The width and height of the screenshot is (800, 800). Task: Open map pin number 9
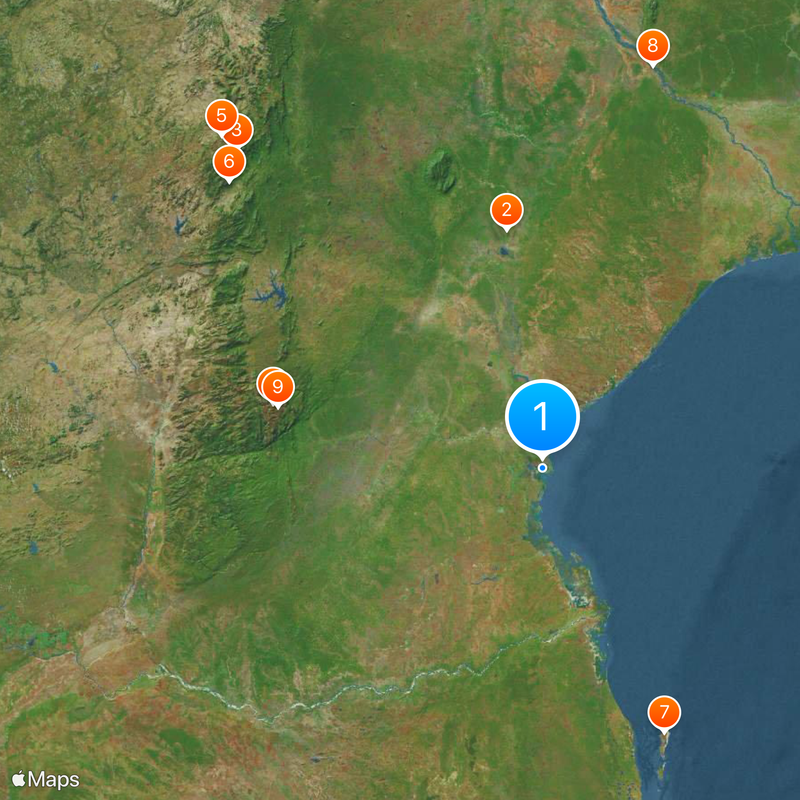(x=278, y=387)
